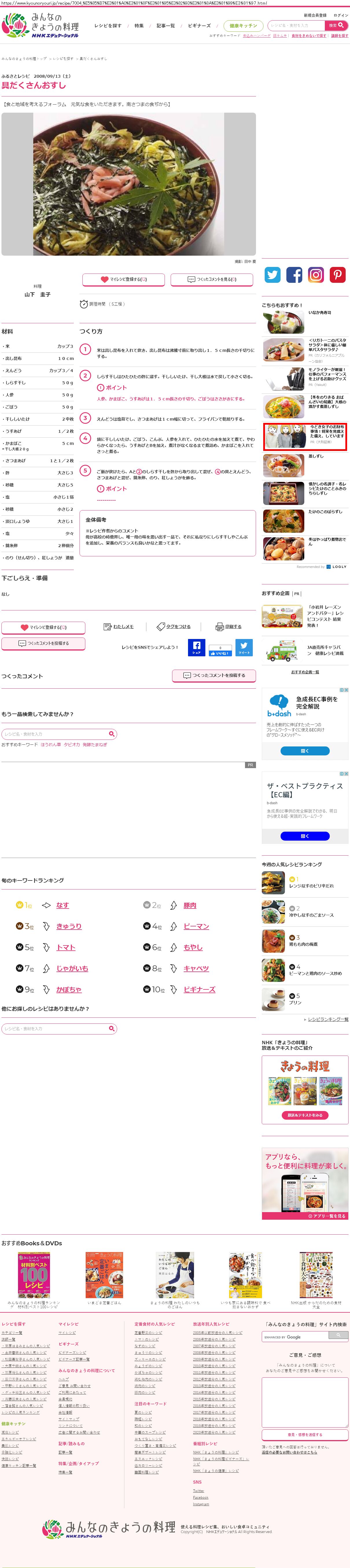
Task: Tap タグをつける link
Action: point(174,626)
